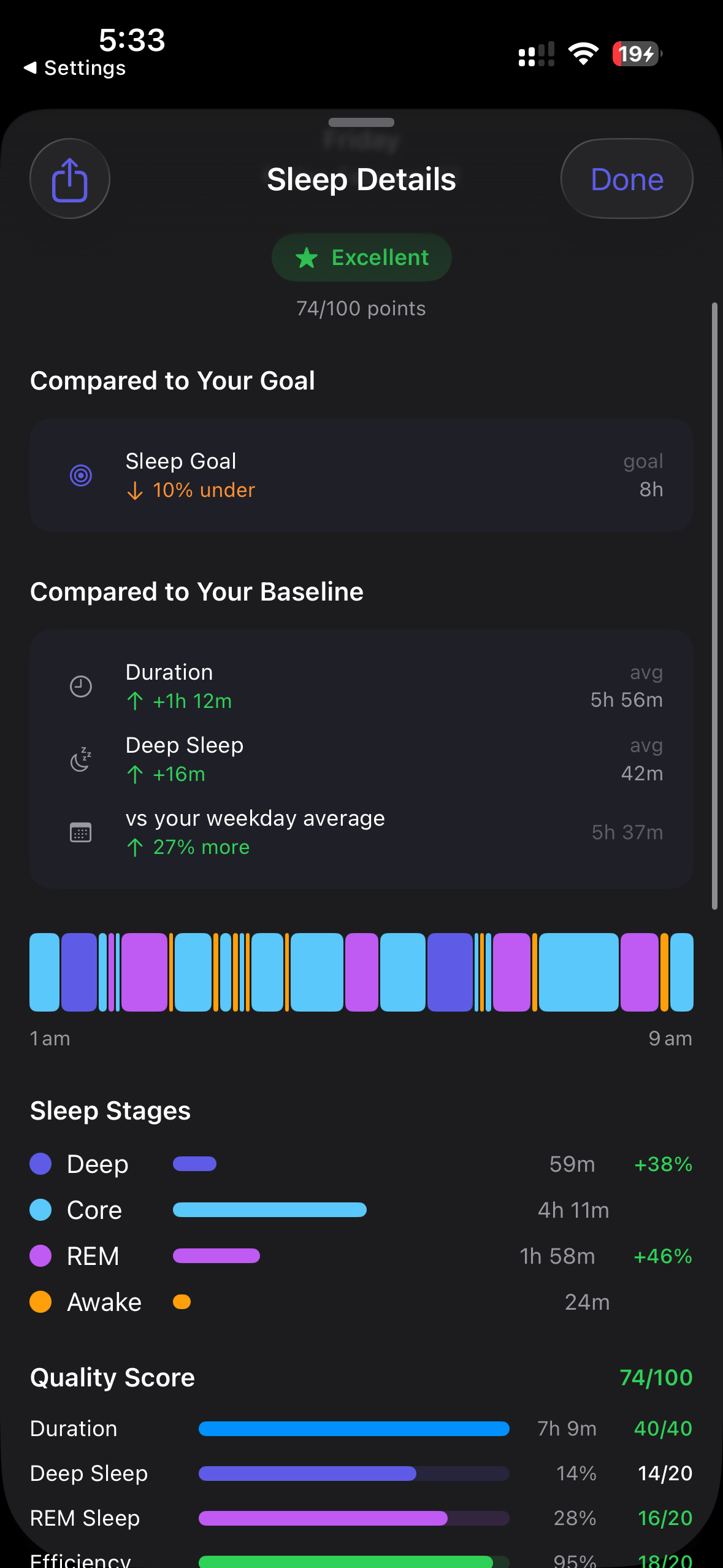Click the blue Core legend dot
Image resolution: width=723 pixels, height=1568 pixels.
tap(40, 1210)
